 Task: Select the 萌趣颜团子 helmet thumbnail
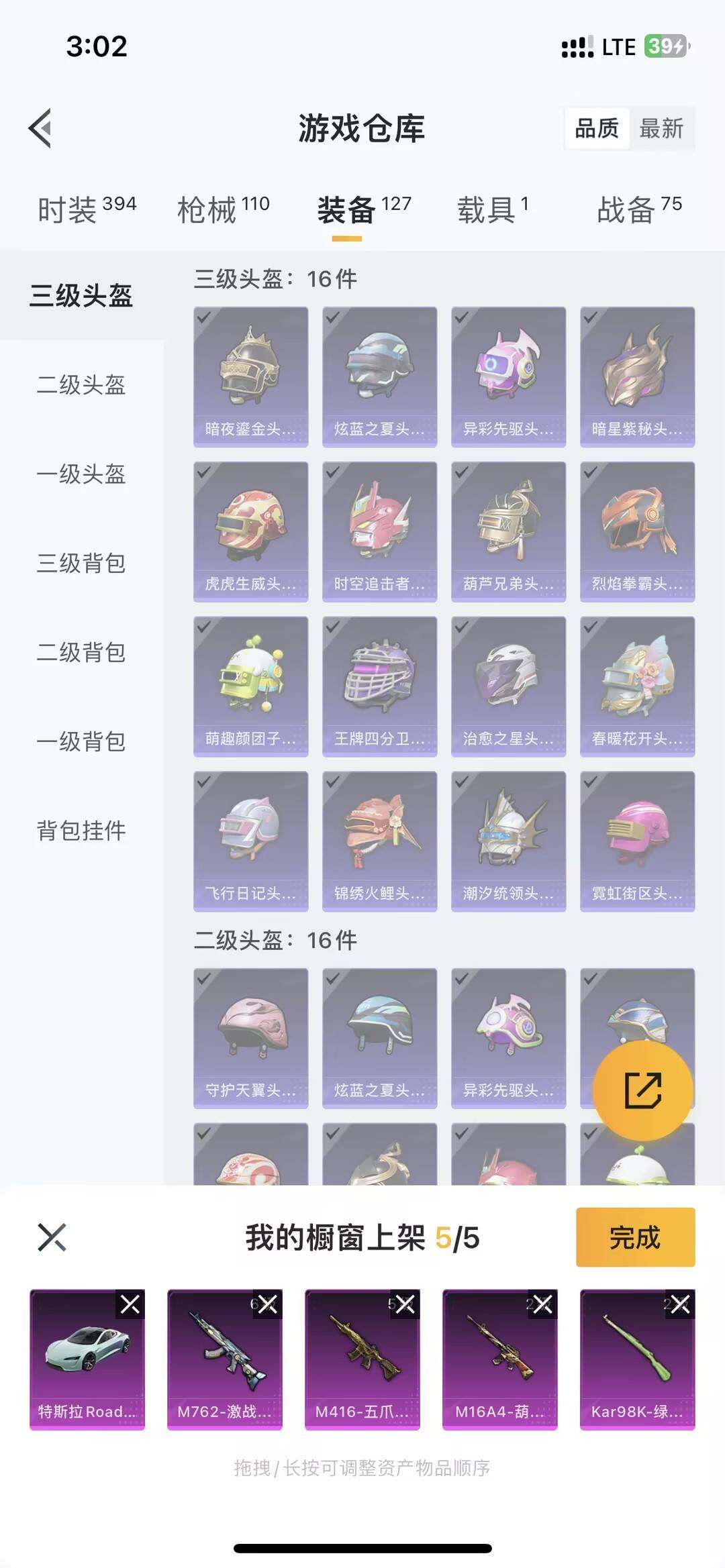tap(250, 686)
